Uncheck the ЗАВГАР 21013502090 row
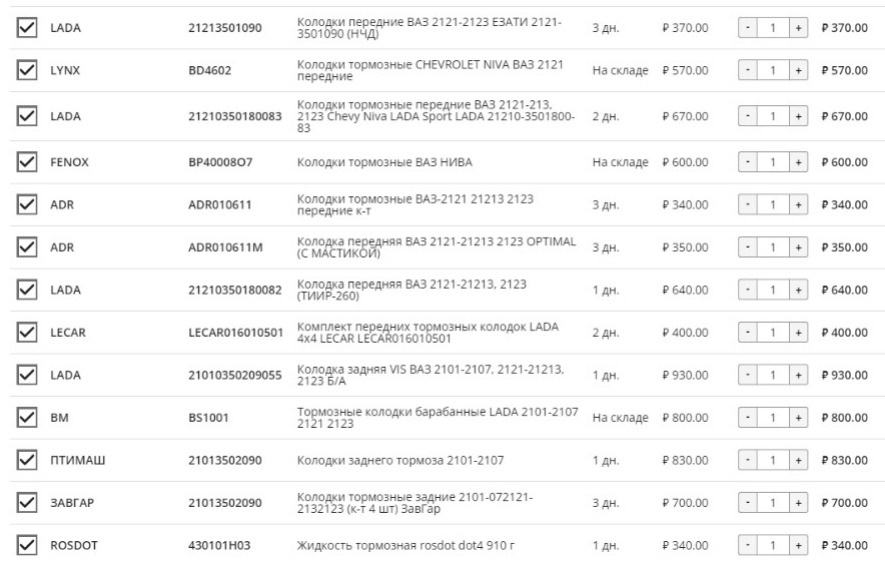 pyautogui.click(x=27, y=503)
